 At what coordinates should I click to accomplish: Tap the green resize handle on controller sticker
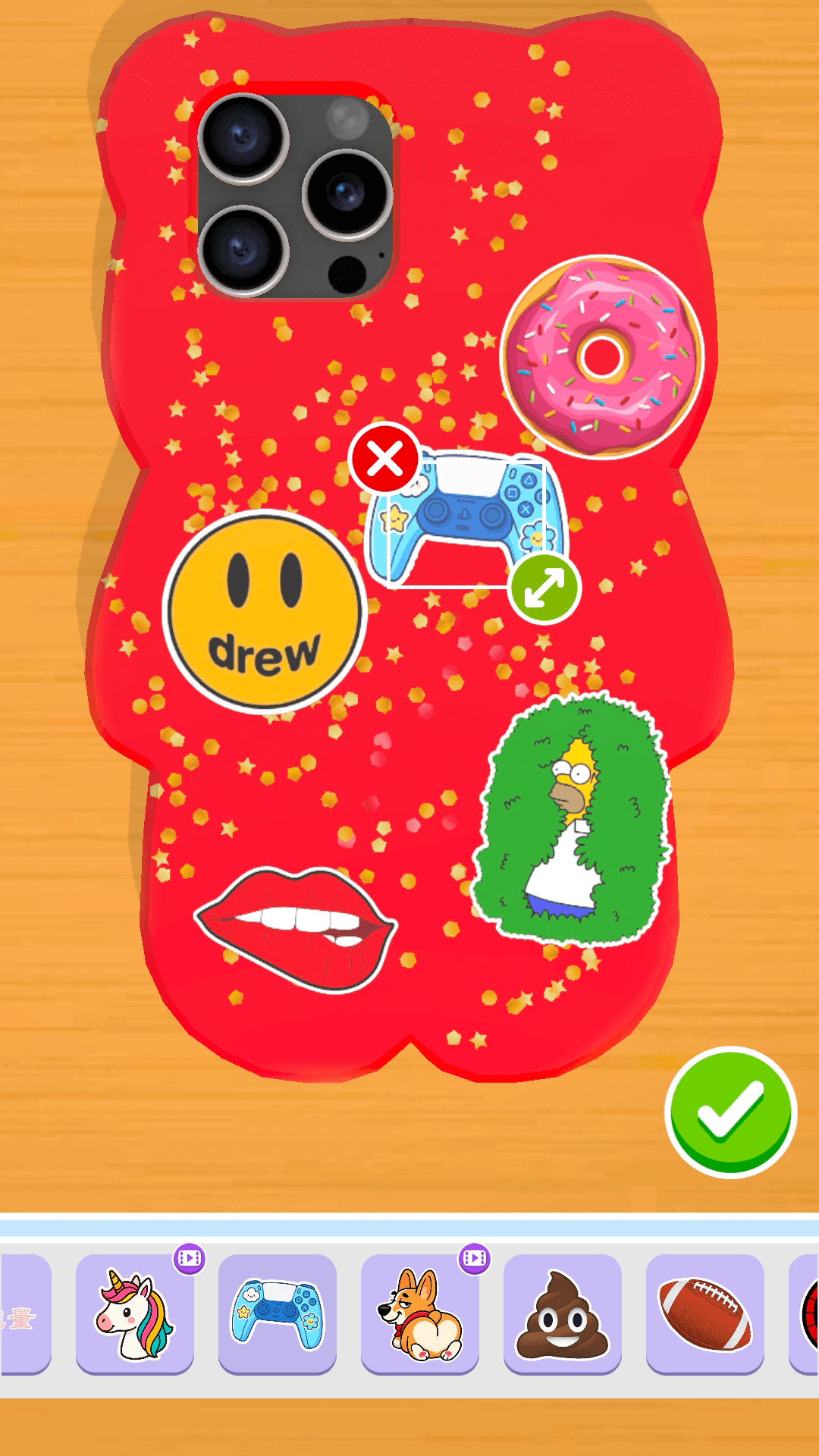(544, 588)
